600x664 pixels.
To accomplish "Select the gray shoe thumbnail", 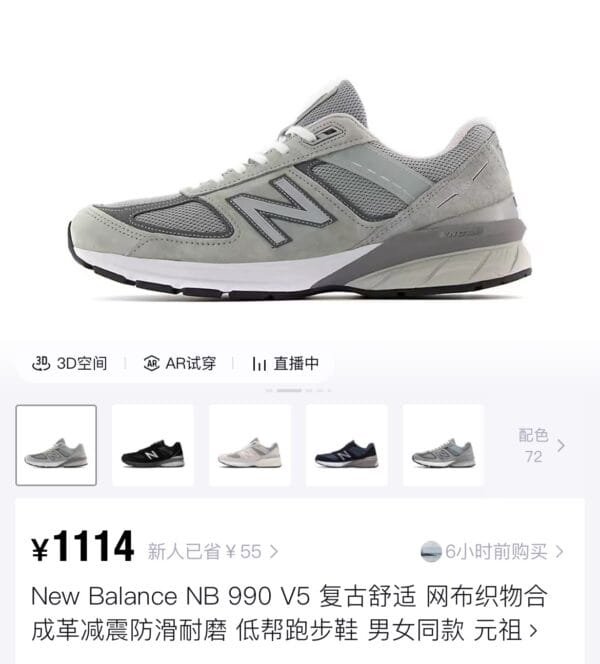I will 57,445.
